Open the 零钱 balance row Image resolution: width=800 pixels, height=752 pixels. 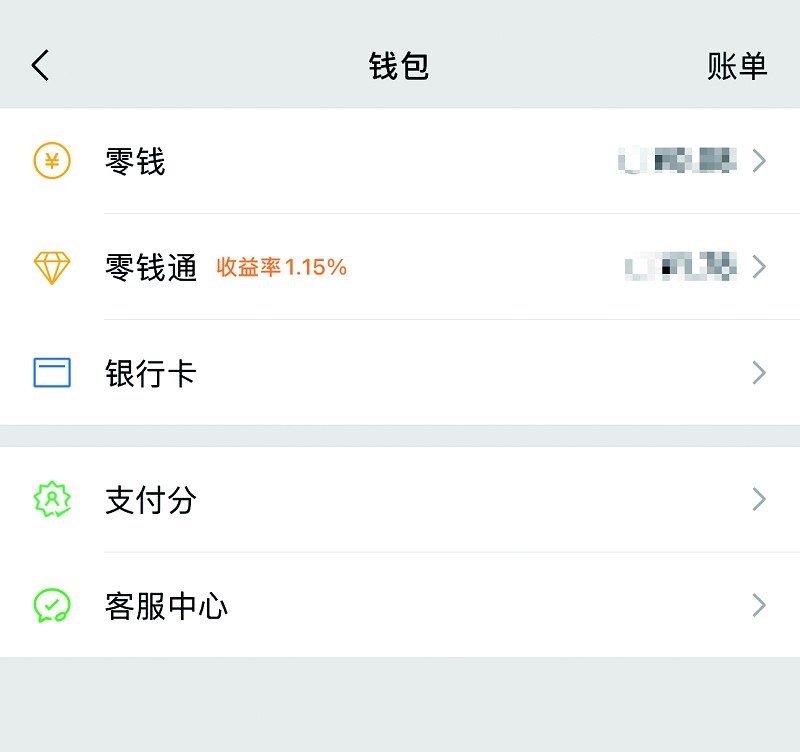pyautogui.click(x=400, y=161)
